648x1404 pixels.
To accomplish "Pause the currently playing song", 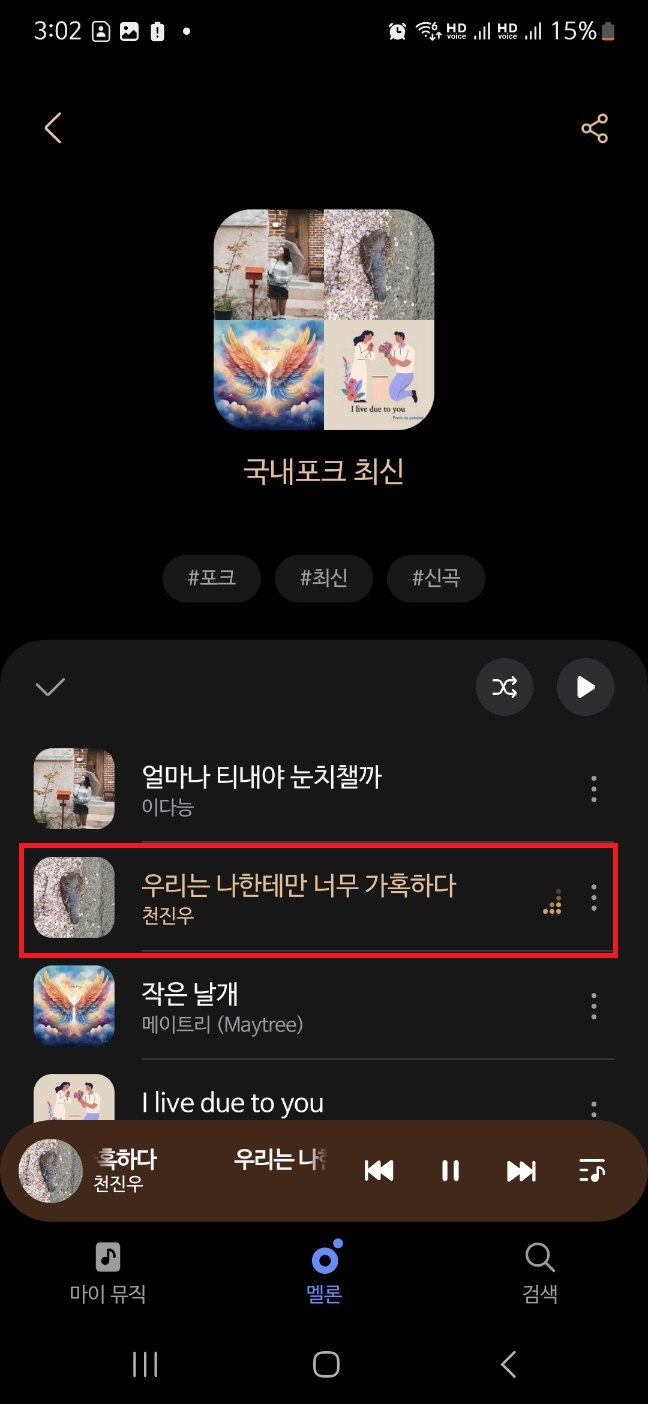I will coord(450,1170).
